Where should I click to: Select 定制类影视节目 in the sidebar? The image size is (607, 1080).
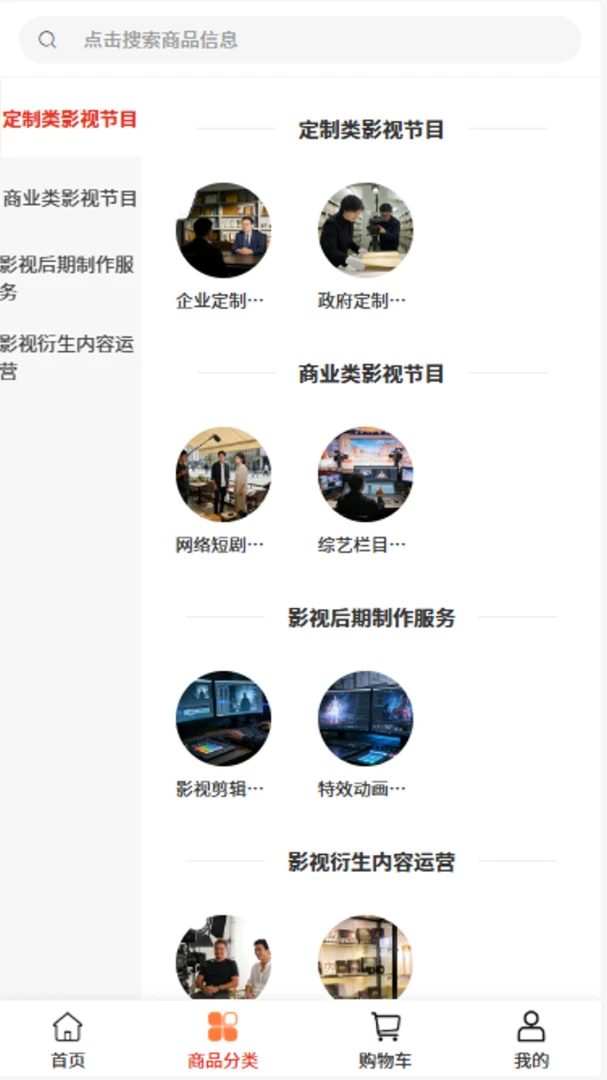click(x=70, y=118)
